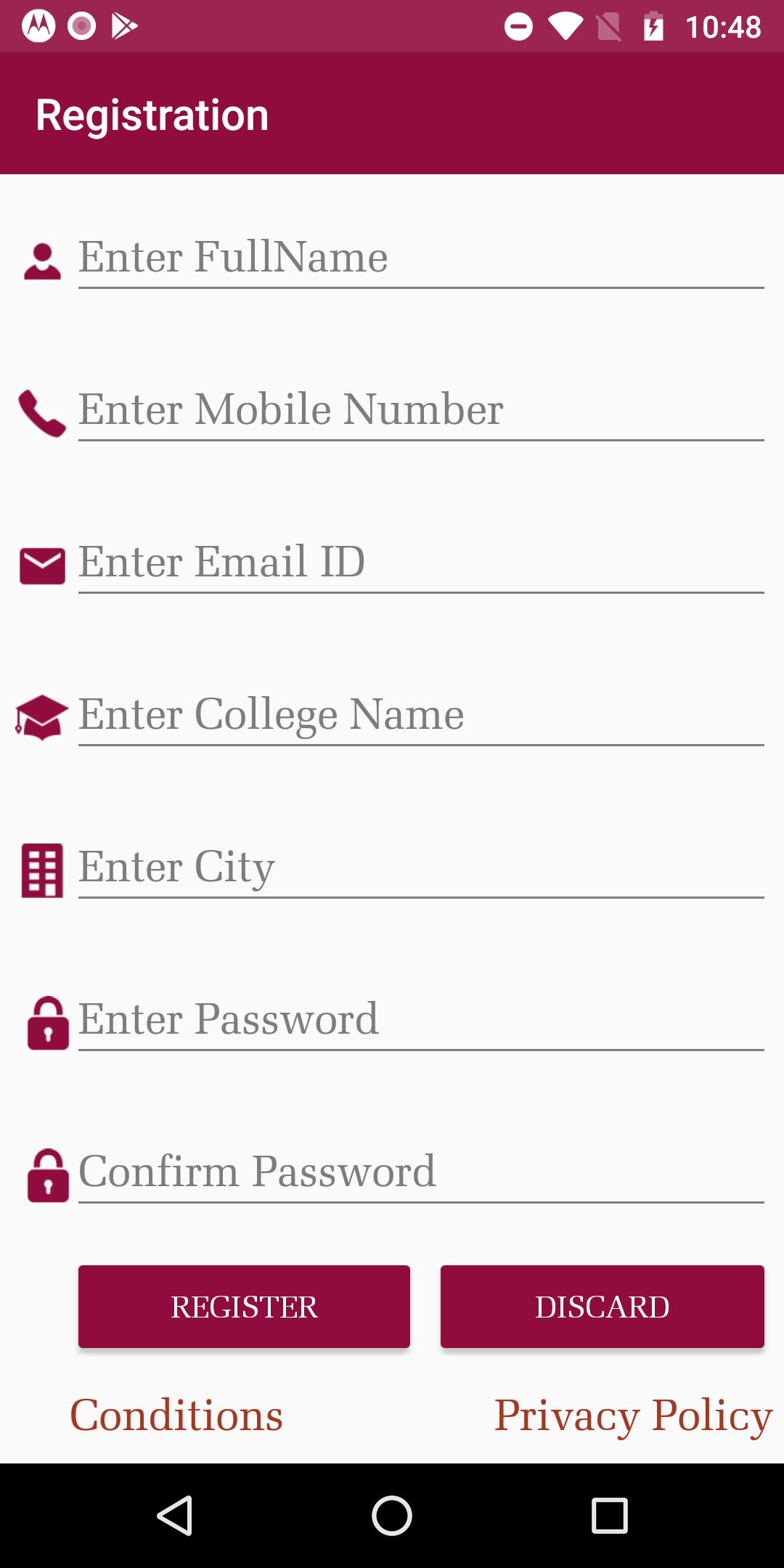The image size is (784, 1568).
Task: Tap the Enter College Name field
Action: [421, 716]
